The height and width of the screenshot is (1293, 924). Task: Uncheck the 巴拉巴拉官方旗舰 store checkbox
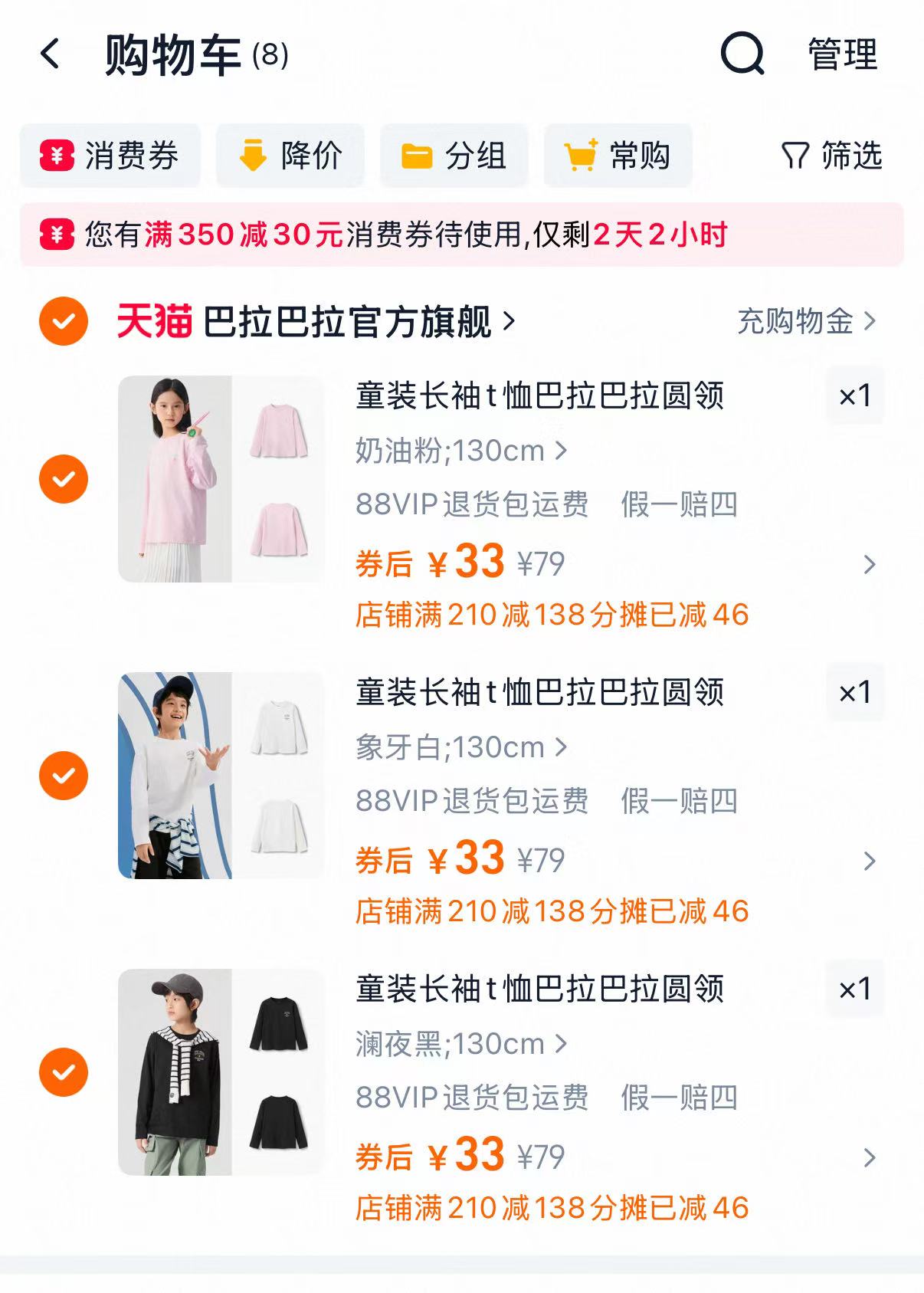point(64,321)
